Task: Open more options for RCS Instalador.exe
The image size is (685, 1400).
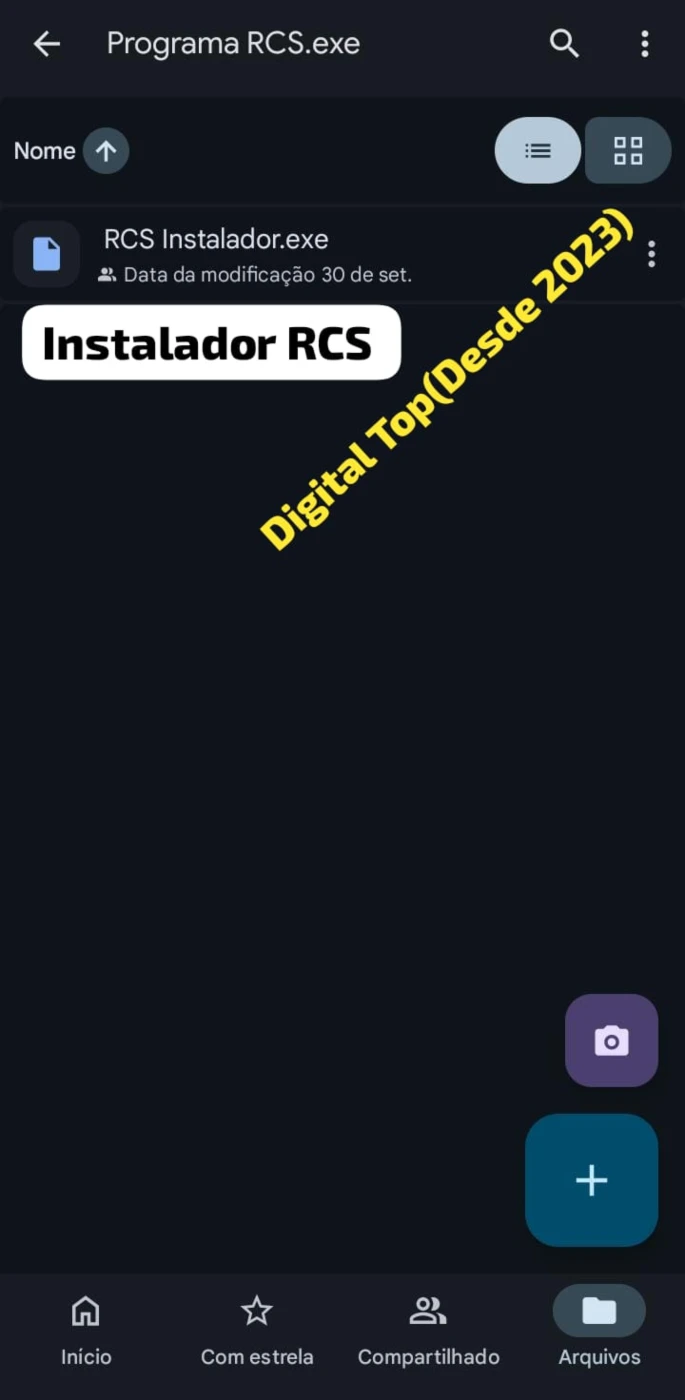Action: pyautogui.click(x=651, y=254)
